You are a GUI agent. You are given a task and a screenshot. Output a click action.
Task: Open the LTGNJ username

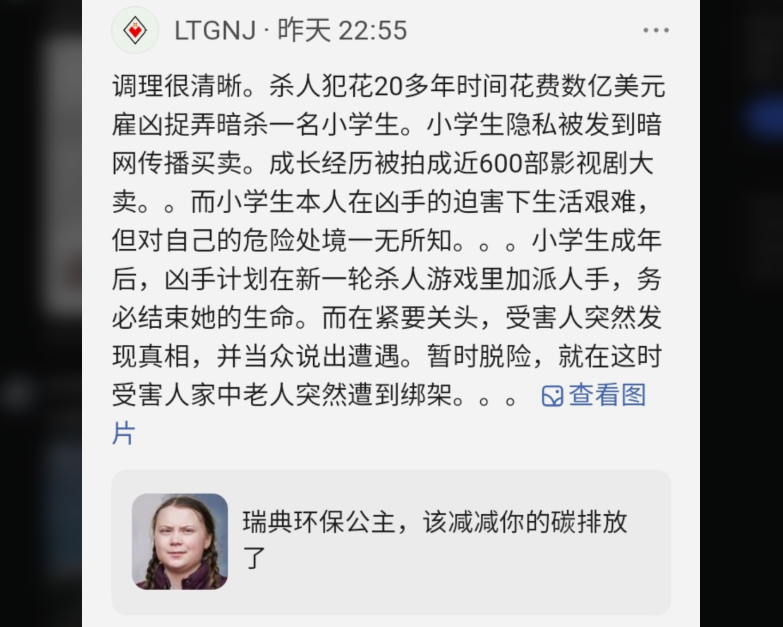click(x=215, y=30)
